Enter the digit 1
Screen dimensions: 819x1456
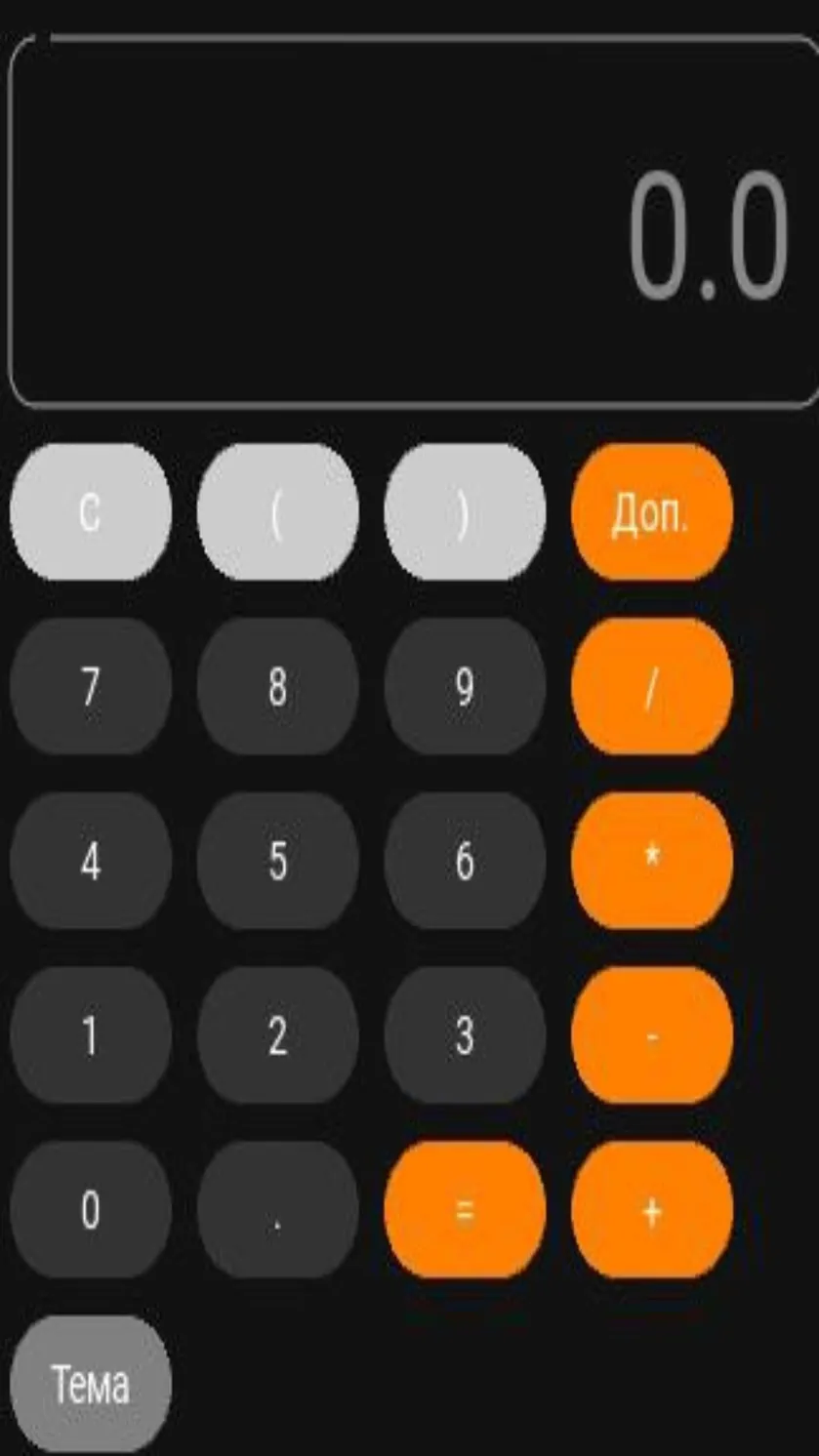coord(91,1035)
